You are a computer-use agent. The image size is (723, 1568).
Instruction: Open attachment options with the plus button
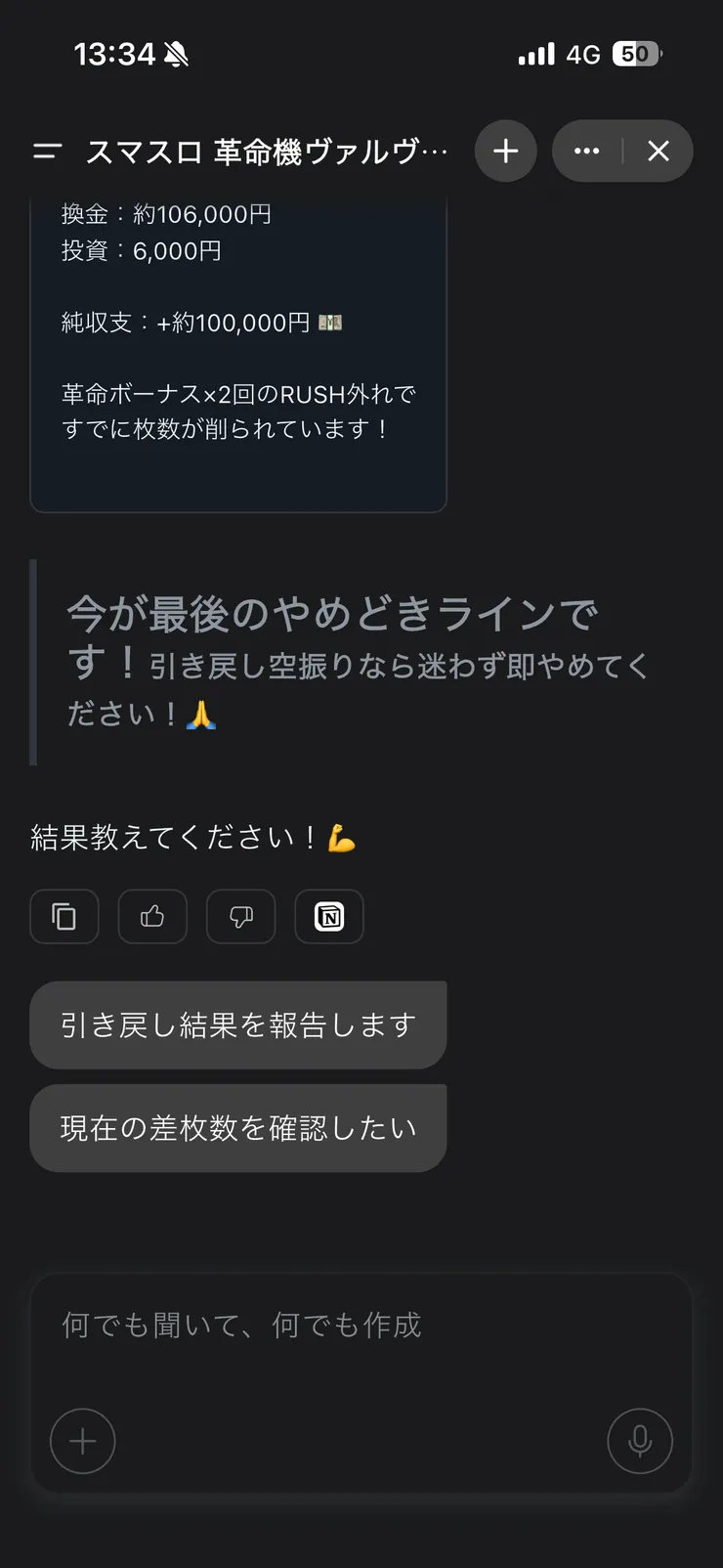pos(82,1440)
